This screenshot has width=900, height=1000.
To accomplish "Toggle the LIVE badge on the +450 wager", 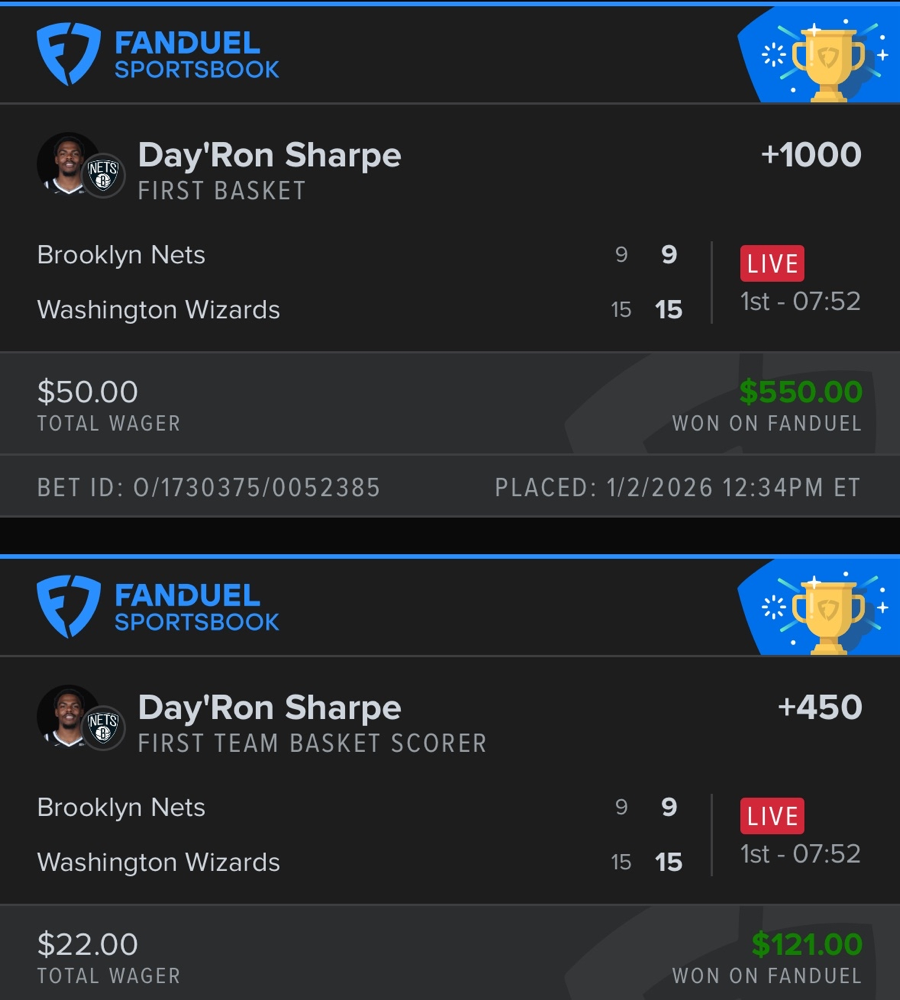I will click(x=771, y=815).
